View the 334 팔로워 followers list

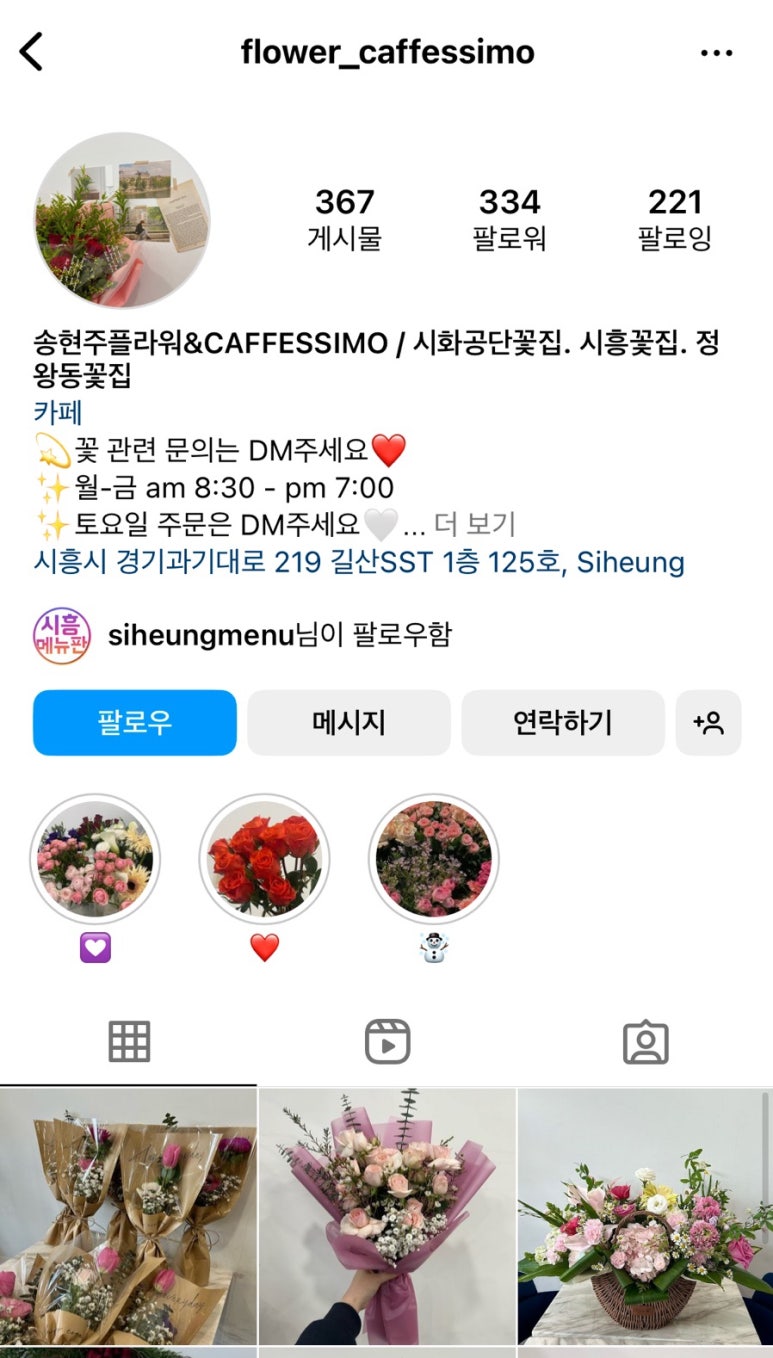(509, 219)
